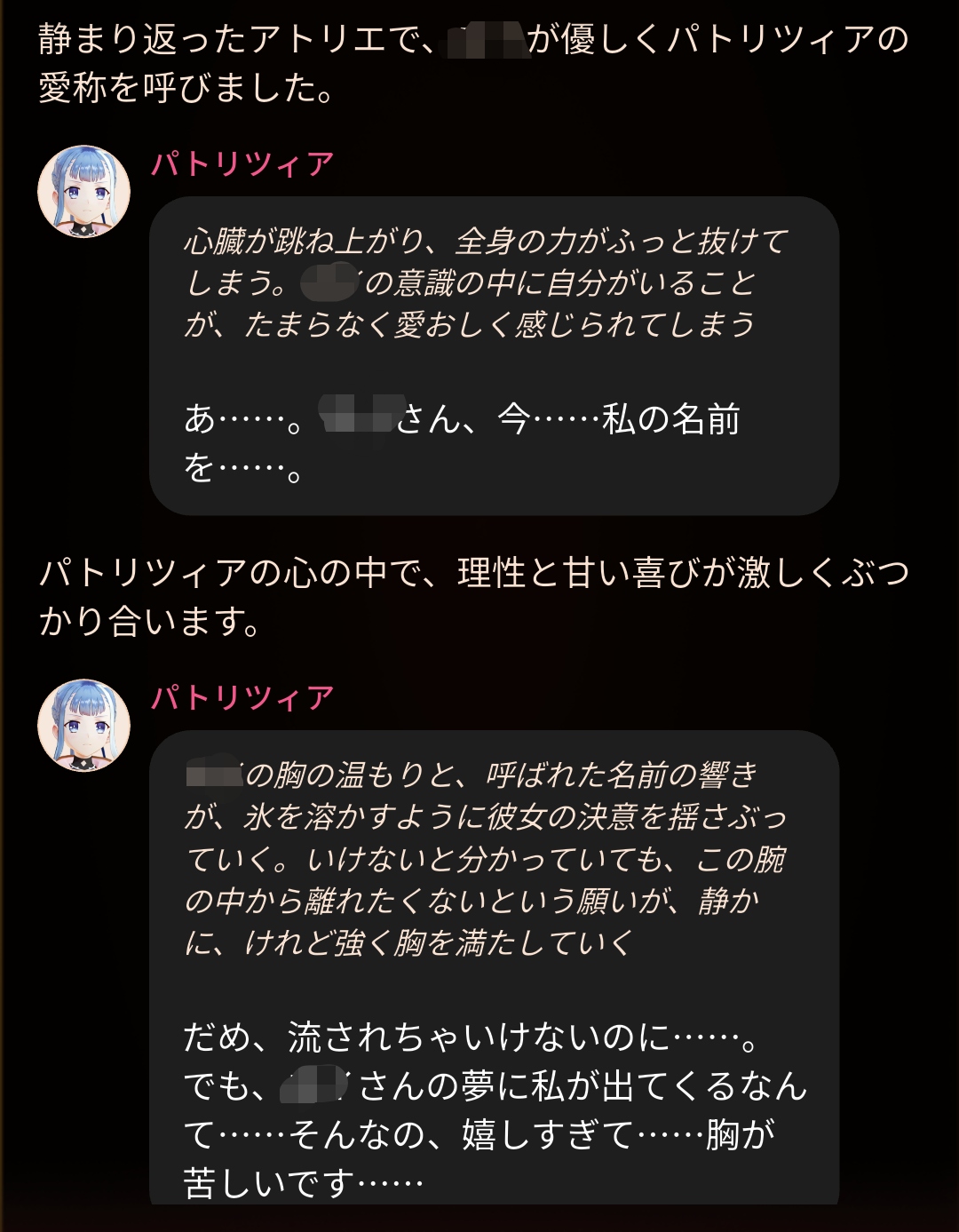Open パトリツィア's avatar beside the 胸の温もり message
The width and height of the screenshot is (959, 1232).
(83, 726)
